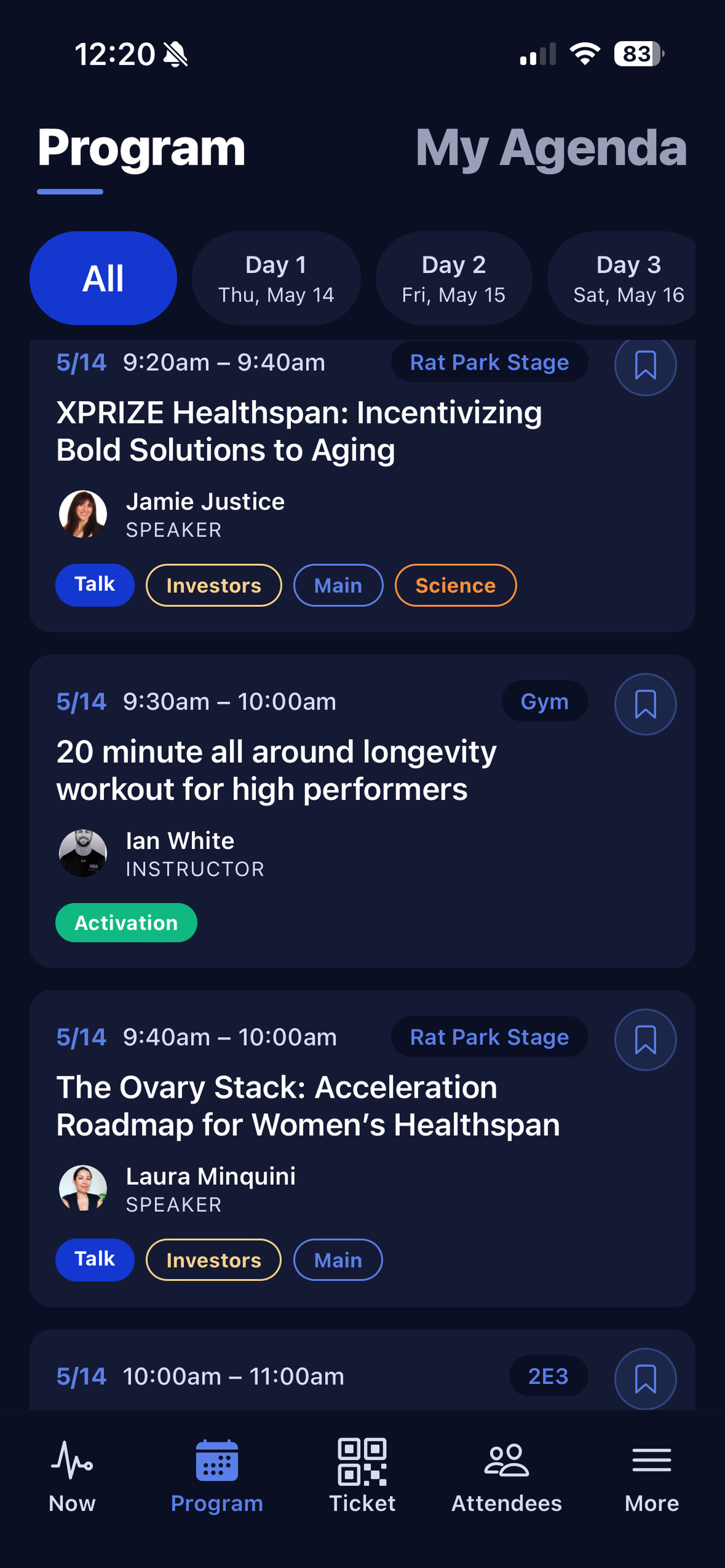Filter program to Day 2, Fri May 15
Screen dimensions: 725x1568
click(453, 278)
